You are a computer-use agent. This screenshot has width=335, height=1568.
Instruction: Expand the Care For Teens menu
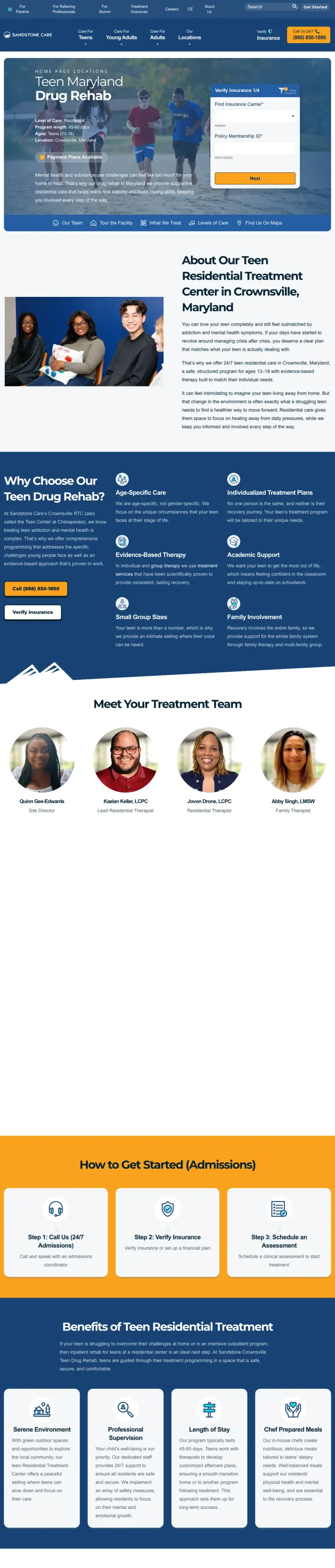pyautogui.click(x=85, y=37)
